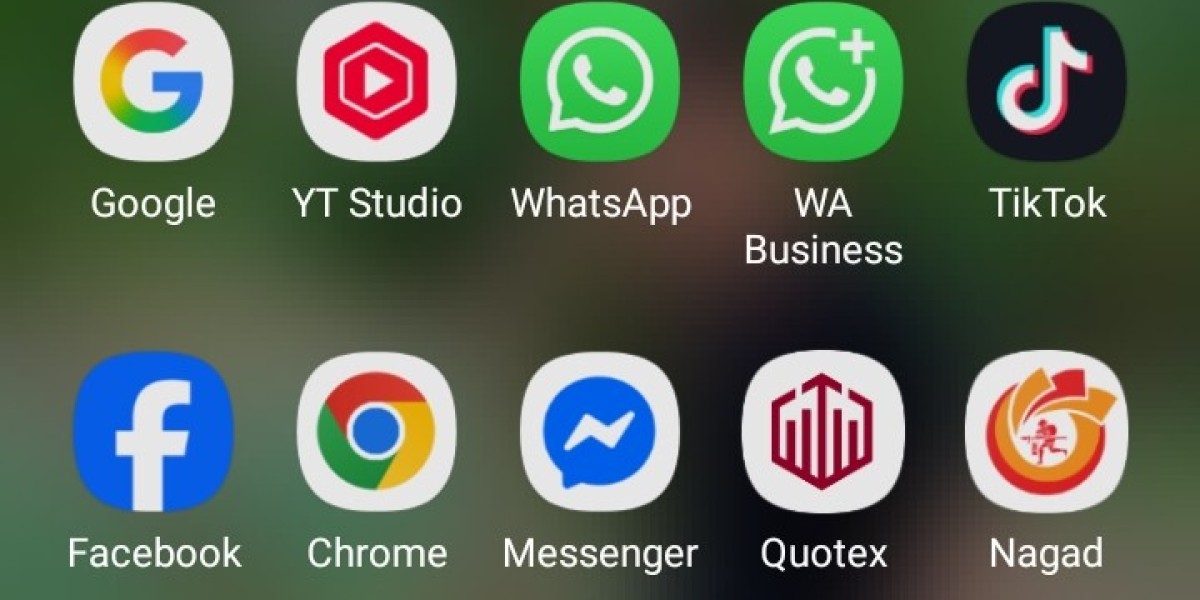This screenshot has width=1200, height=600.
Task: Open the Nagad app
Action: 1046,431
